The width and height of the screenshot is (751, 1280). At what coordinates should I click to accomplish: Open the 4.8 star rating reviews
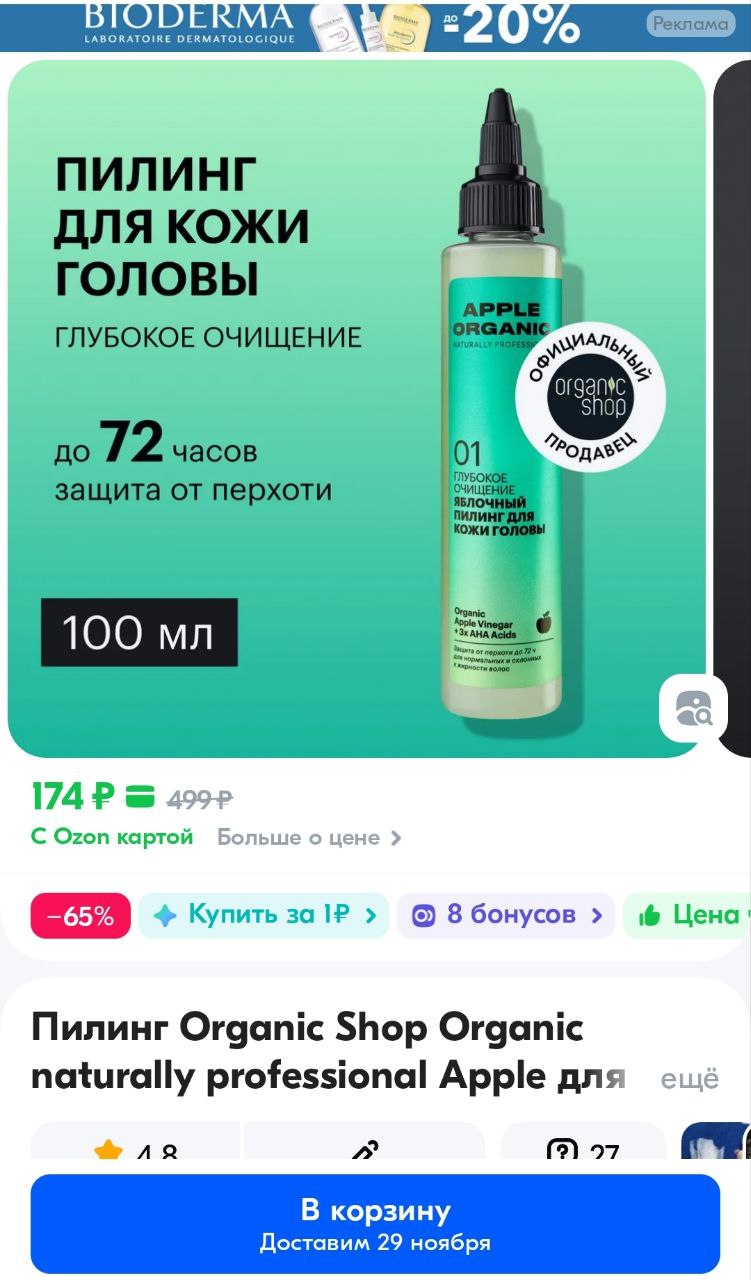point(135,1142)
